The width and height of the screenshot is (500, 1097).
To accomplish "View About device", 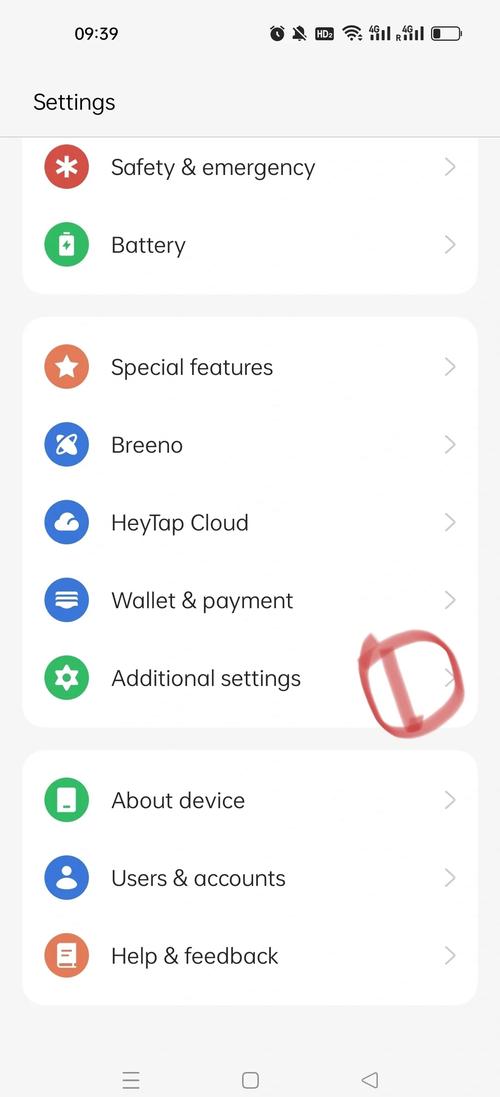I will click(250, 800).
